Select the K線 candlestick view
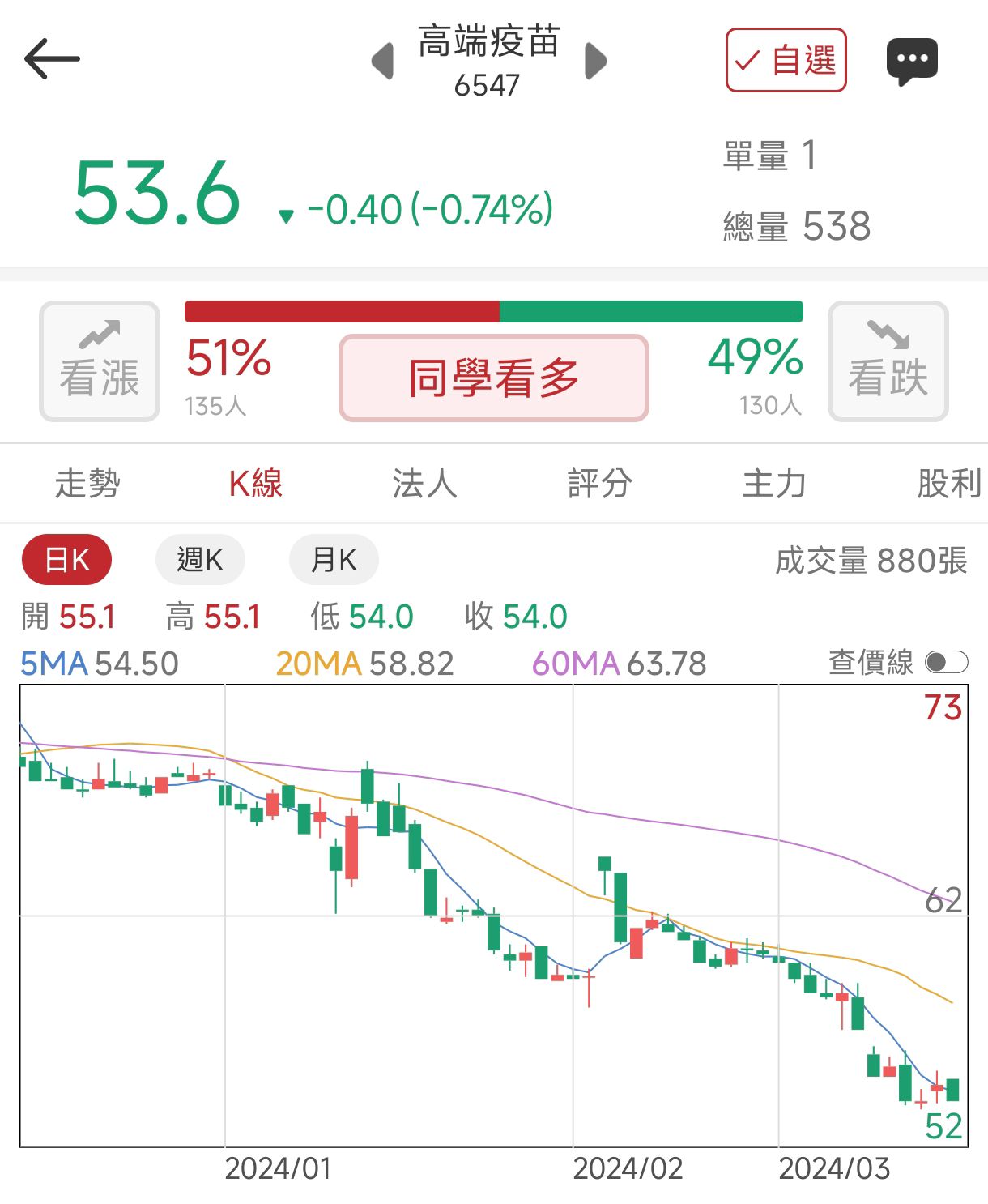The image size is (988, 1204). point(254,484)
